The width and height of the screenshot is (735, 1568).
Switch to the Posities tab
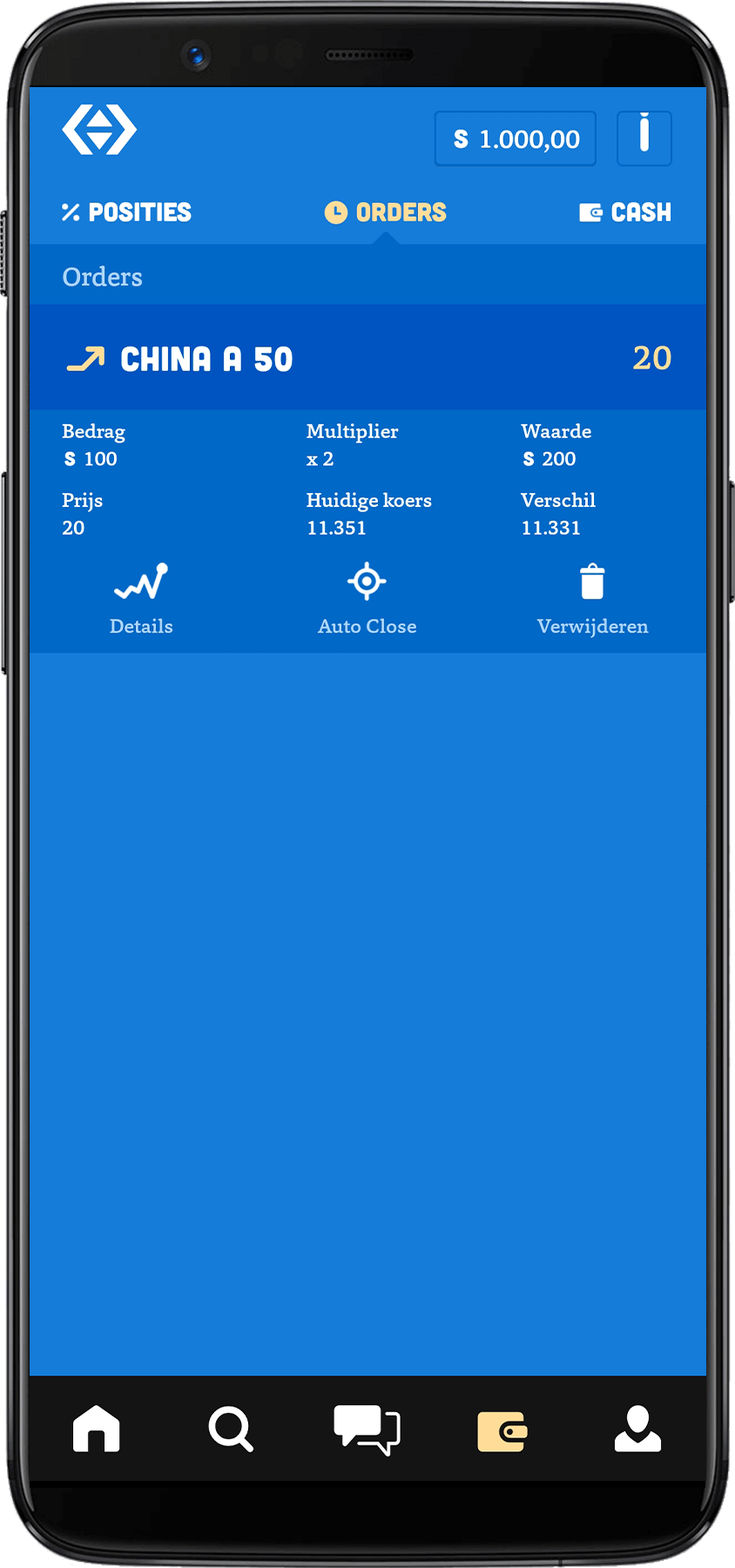(127, 212)
